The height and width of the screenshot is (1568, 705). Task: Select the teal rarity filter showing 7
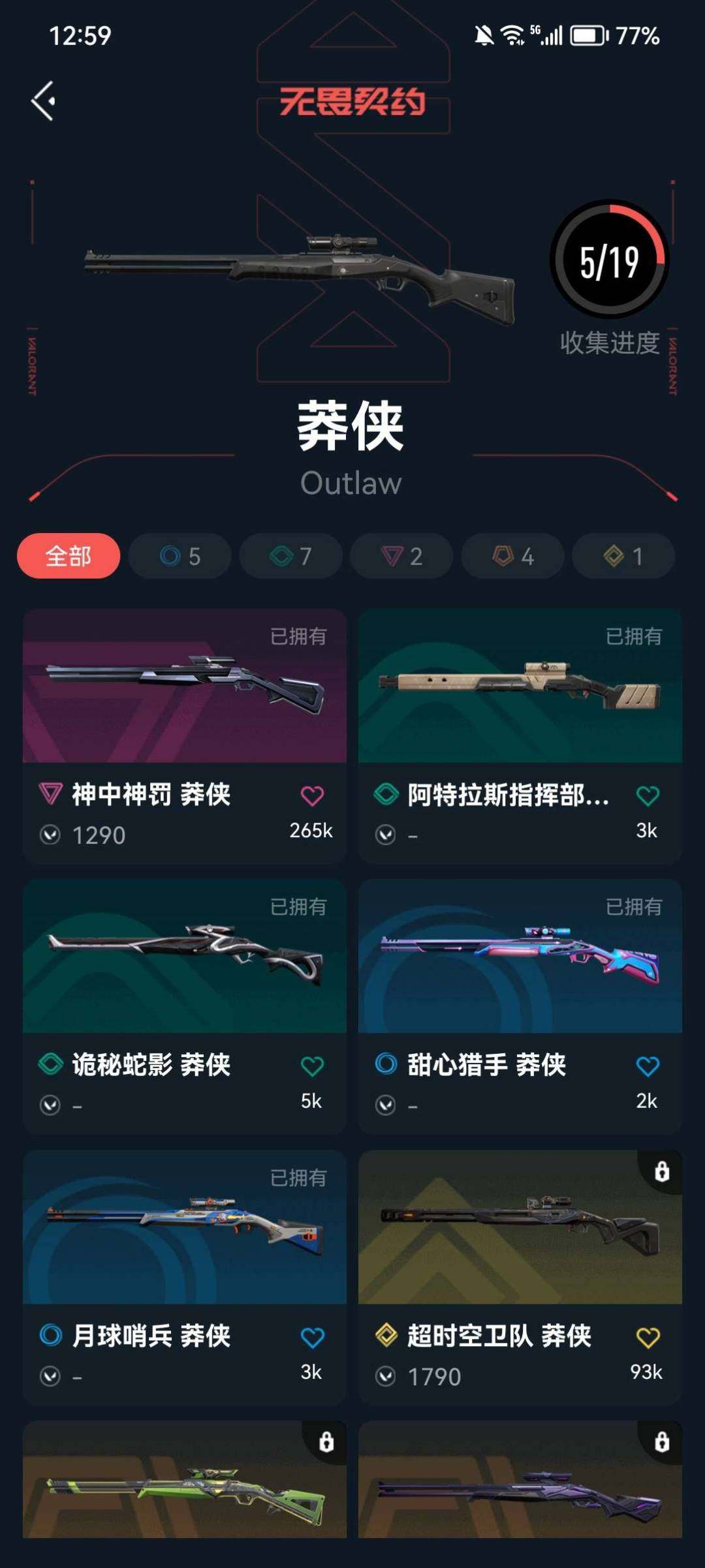tap(290, 556)
